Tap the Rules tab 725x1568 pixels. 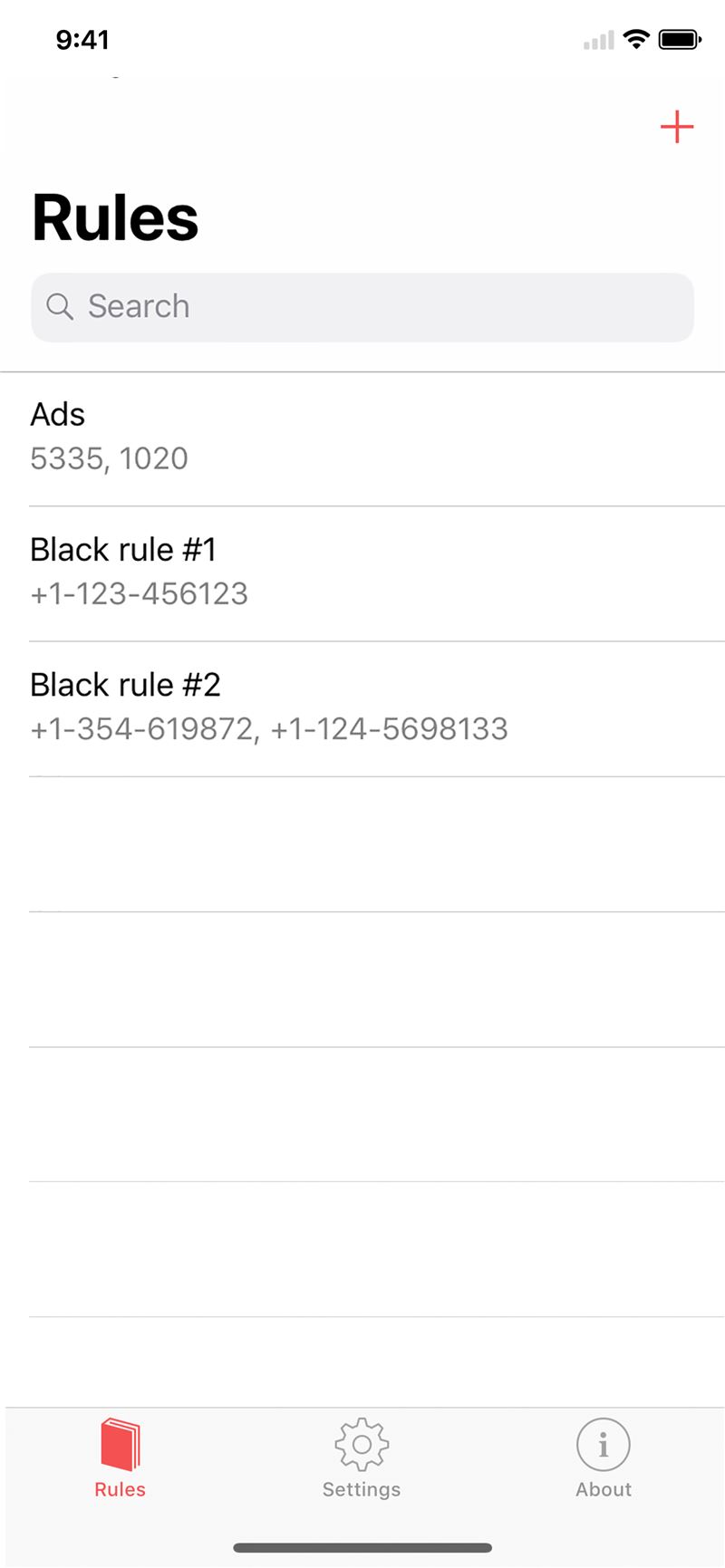[x=120, y=1458]
